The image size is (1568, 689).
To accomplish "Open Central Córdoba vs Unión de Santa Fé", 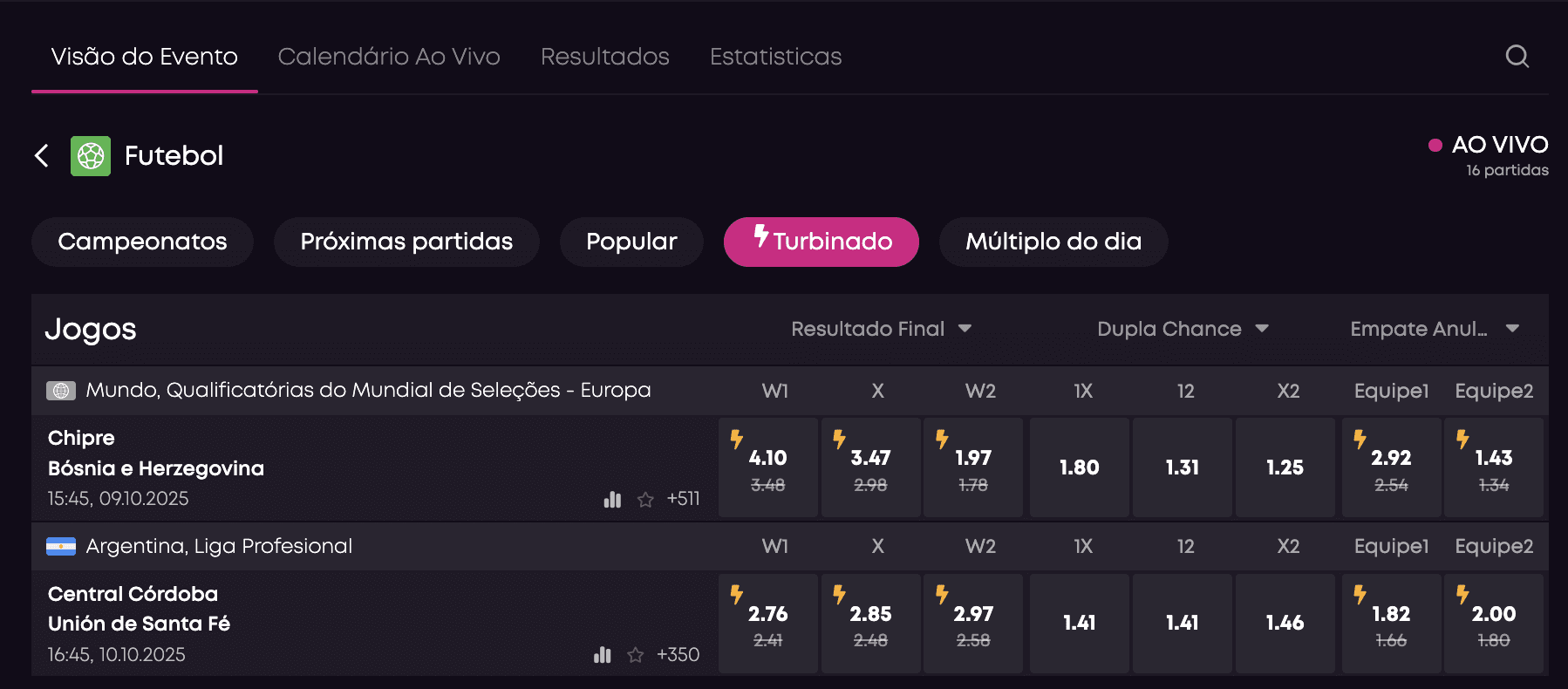I will point(140,609).
